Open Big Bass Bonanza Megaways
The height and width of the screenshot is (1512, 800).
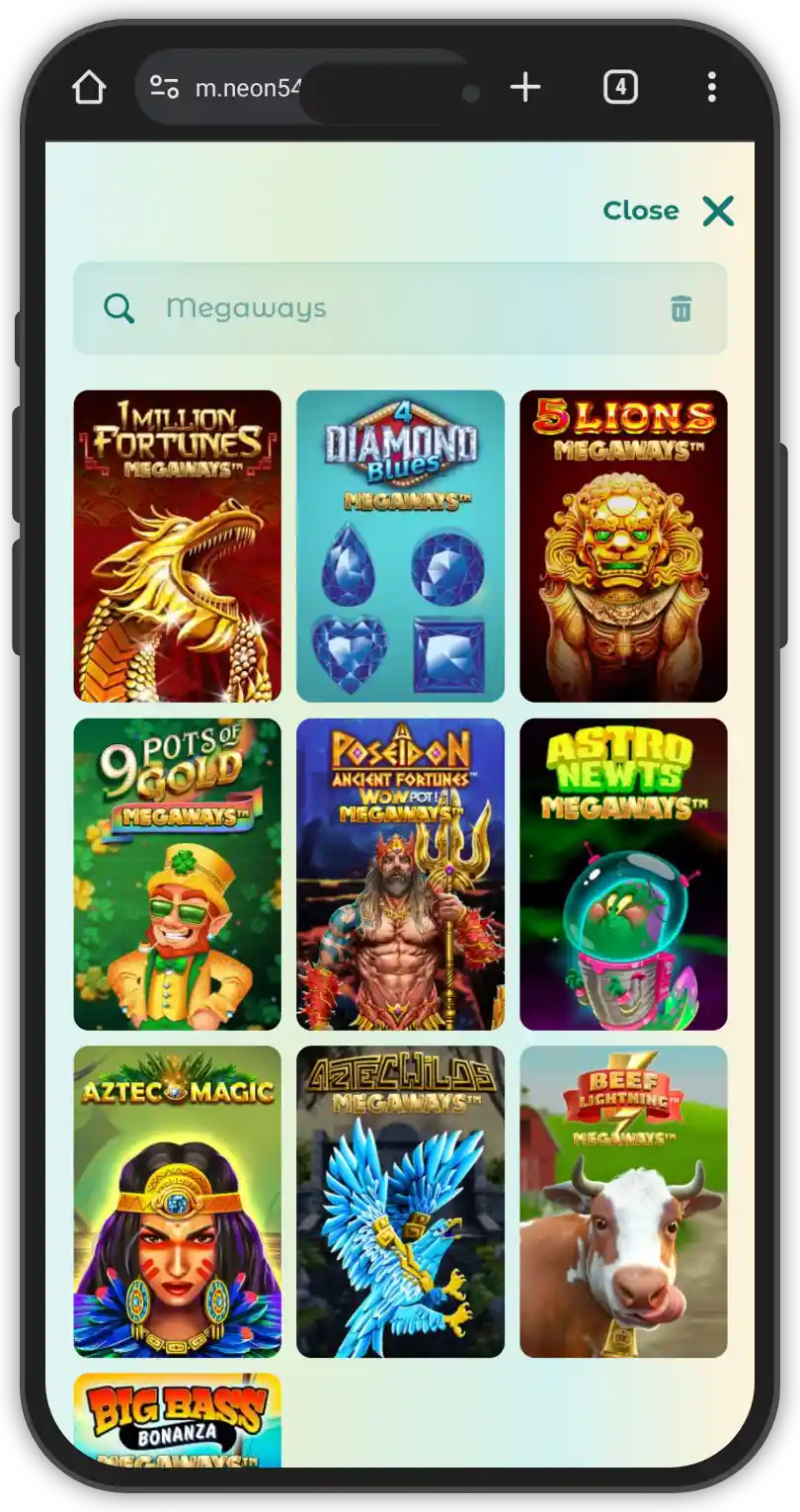coord(178,1419)
